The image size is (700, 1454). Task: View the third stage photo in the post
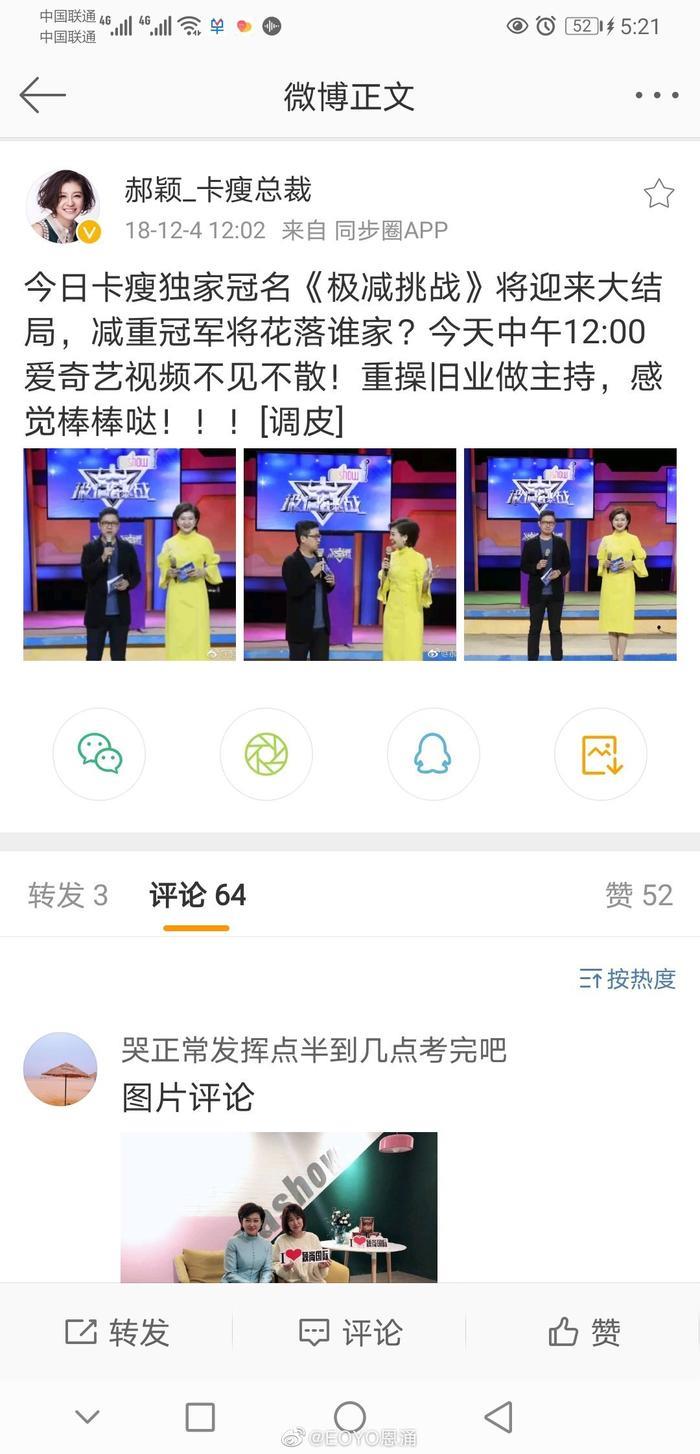tap(570, 554)
